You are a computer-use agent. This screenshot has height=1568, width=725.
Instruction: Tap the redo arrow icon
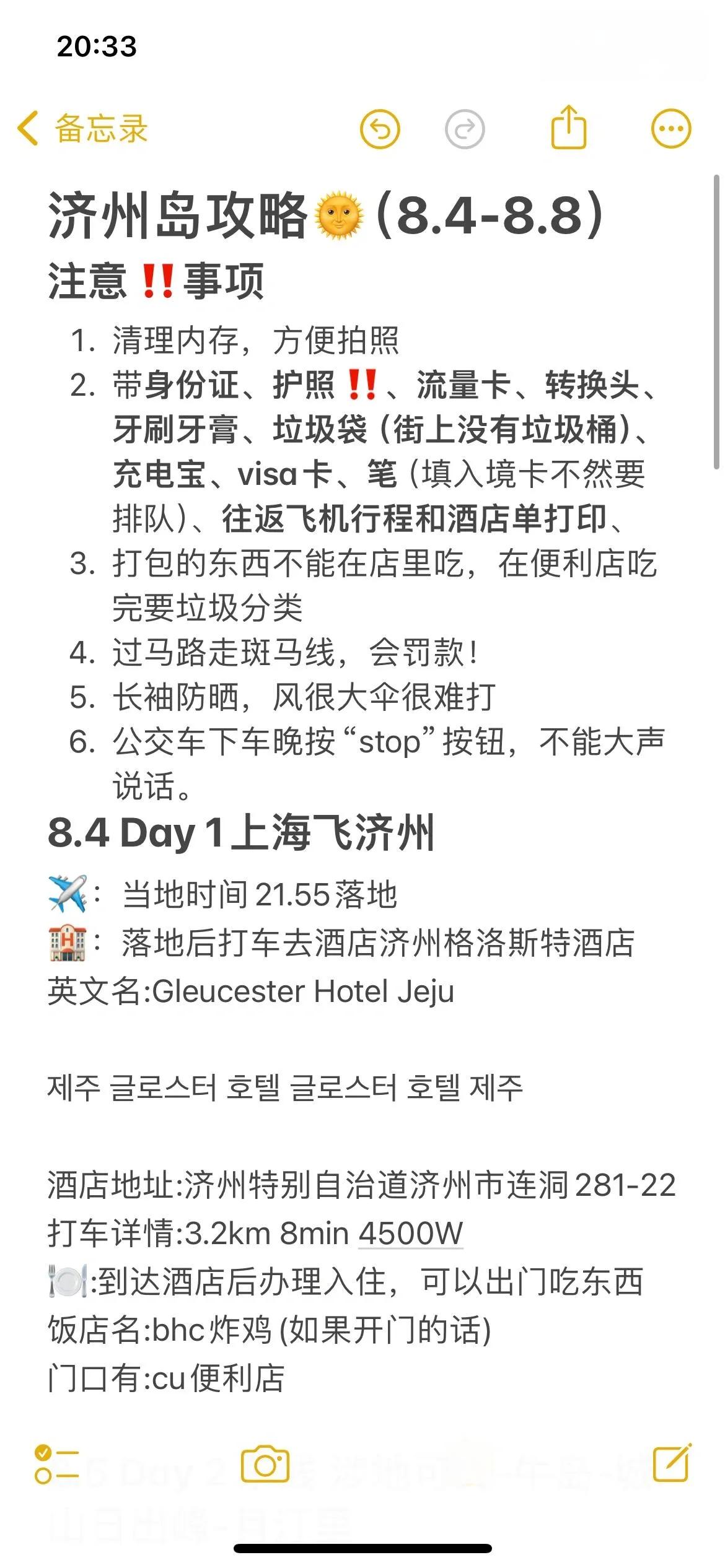465,129
